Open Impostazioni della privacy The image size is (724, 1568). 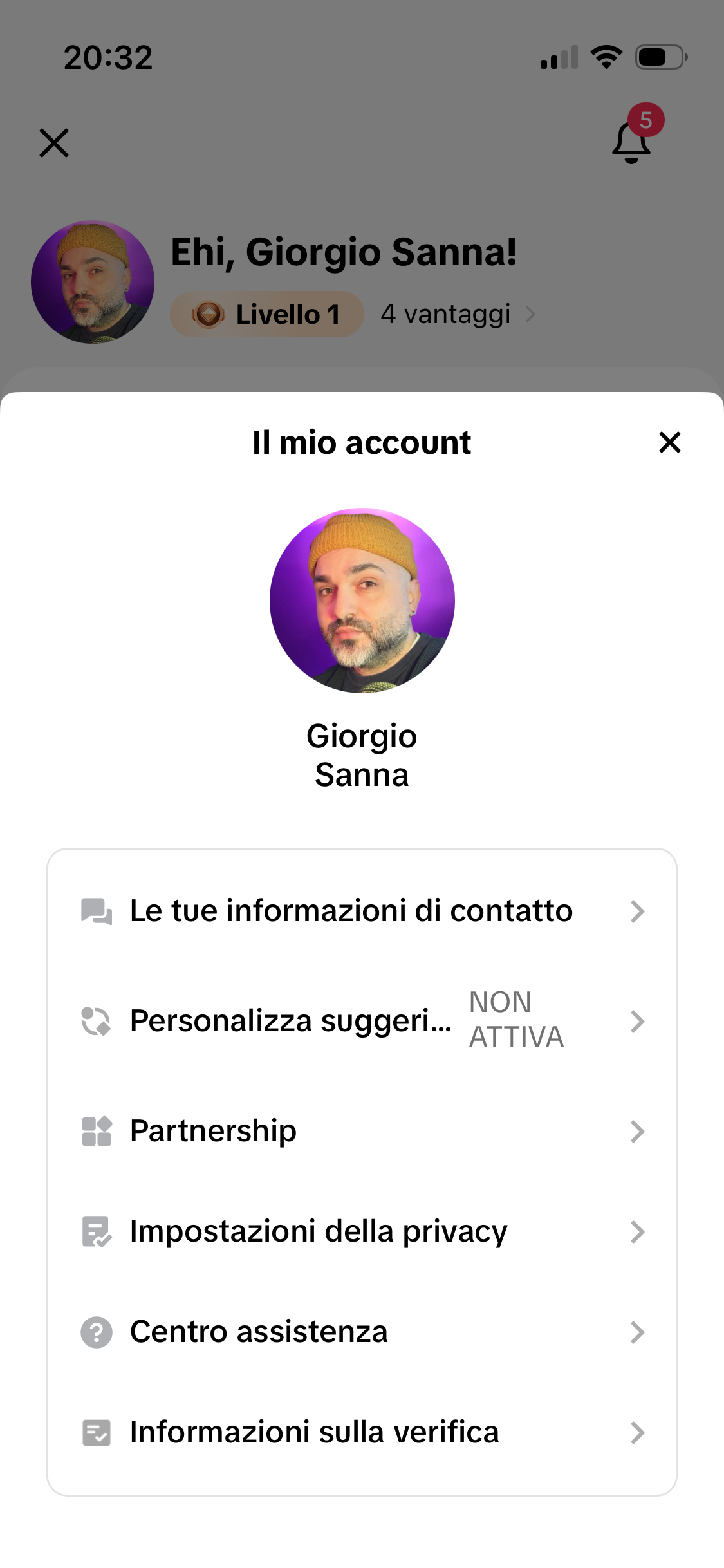click(362, 1231)
